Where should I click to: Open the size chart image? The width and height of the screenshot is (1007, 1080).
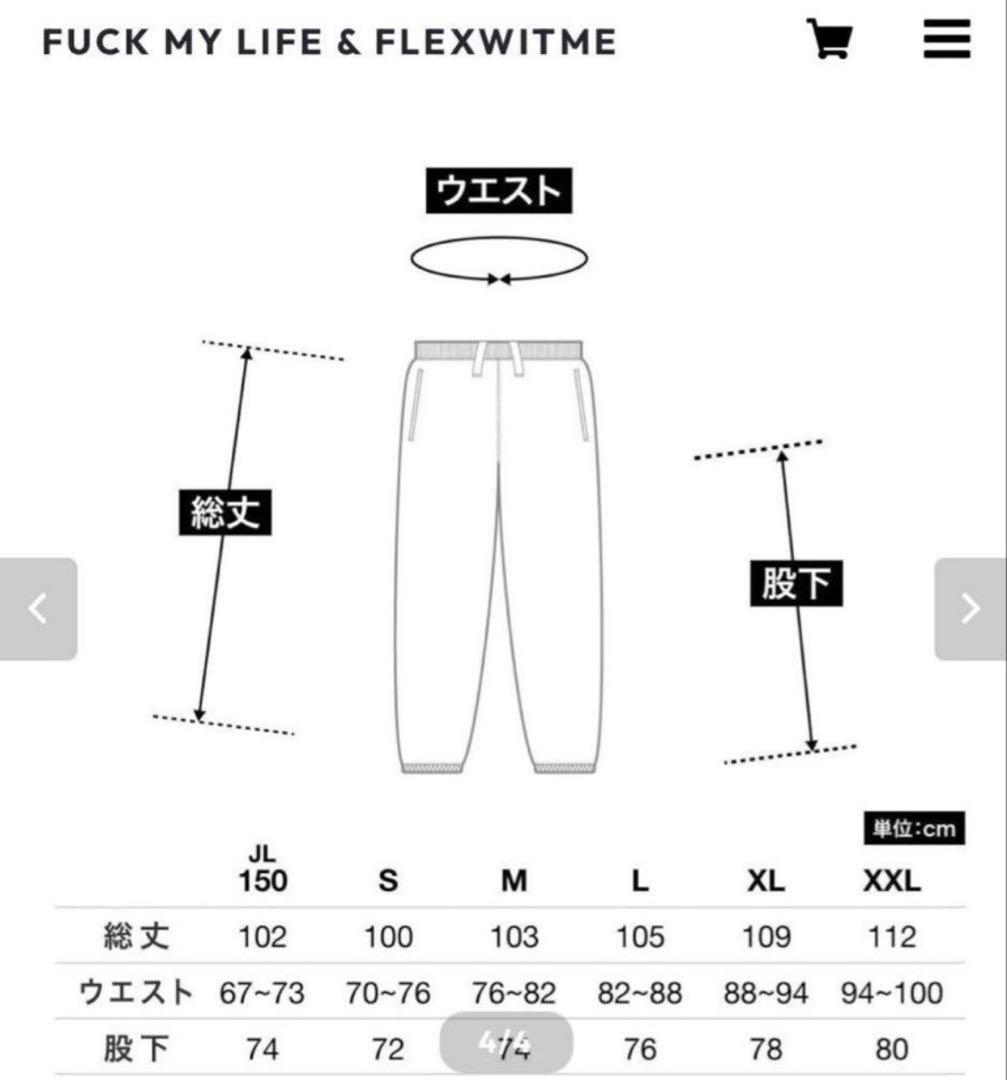tap(505, 560)
